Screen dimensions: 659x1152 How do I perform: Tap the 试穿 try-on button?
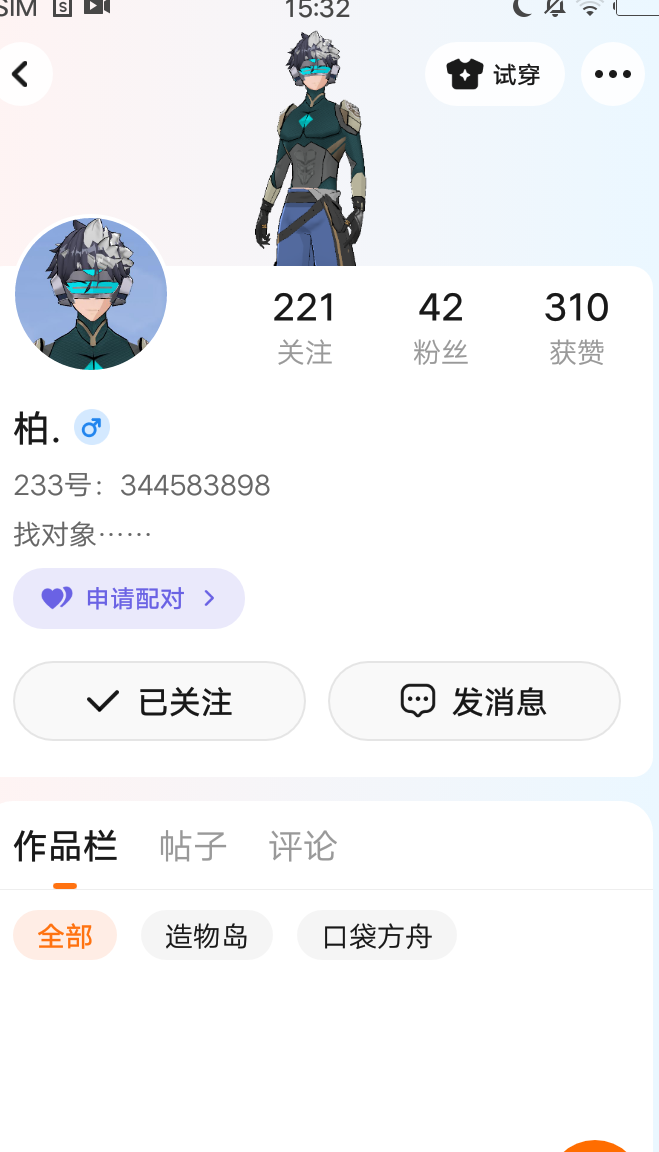(494, 74)
